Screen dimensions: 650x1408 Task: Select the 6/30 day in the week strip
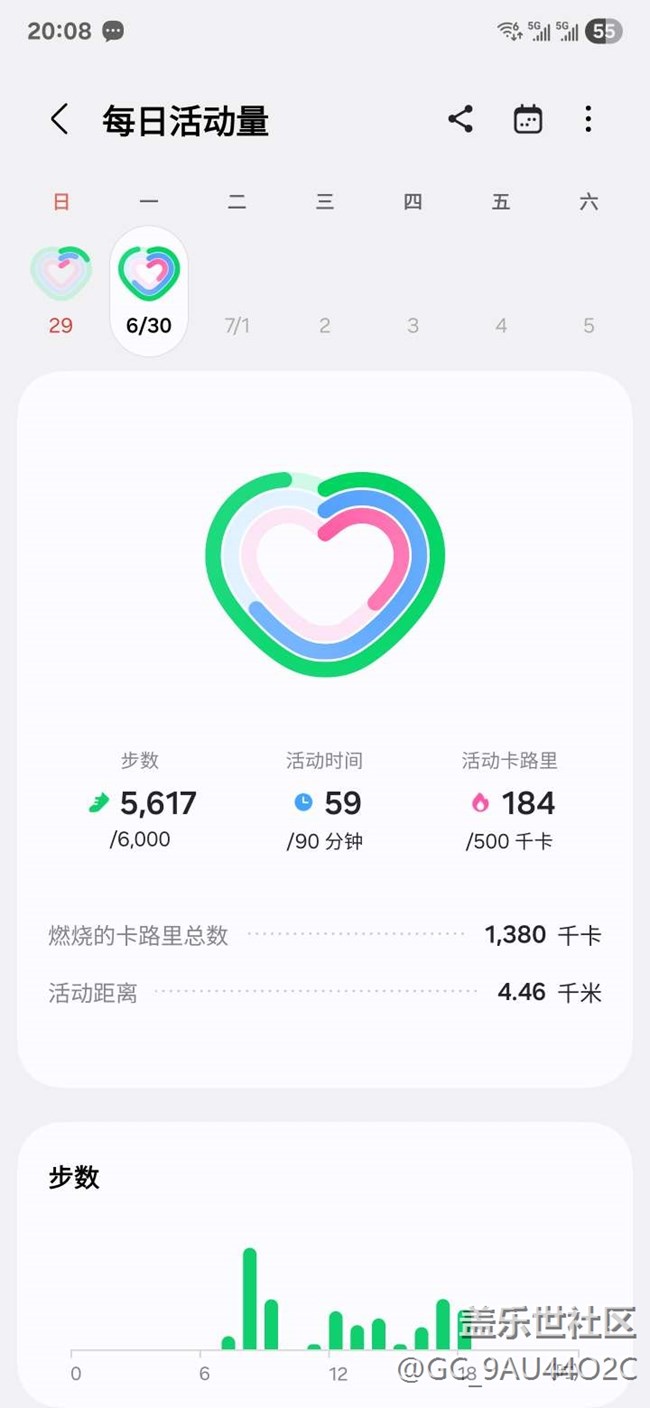pyautogui.click(x=148, y=290)
